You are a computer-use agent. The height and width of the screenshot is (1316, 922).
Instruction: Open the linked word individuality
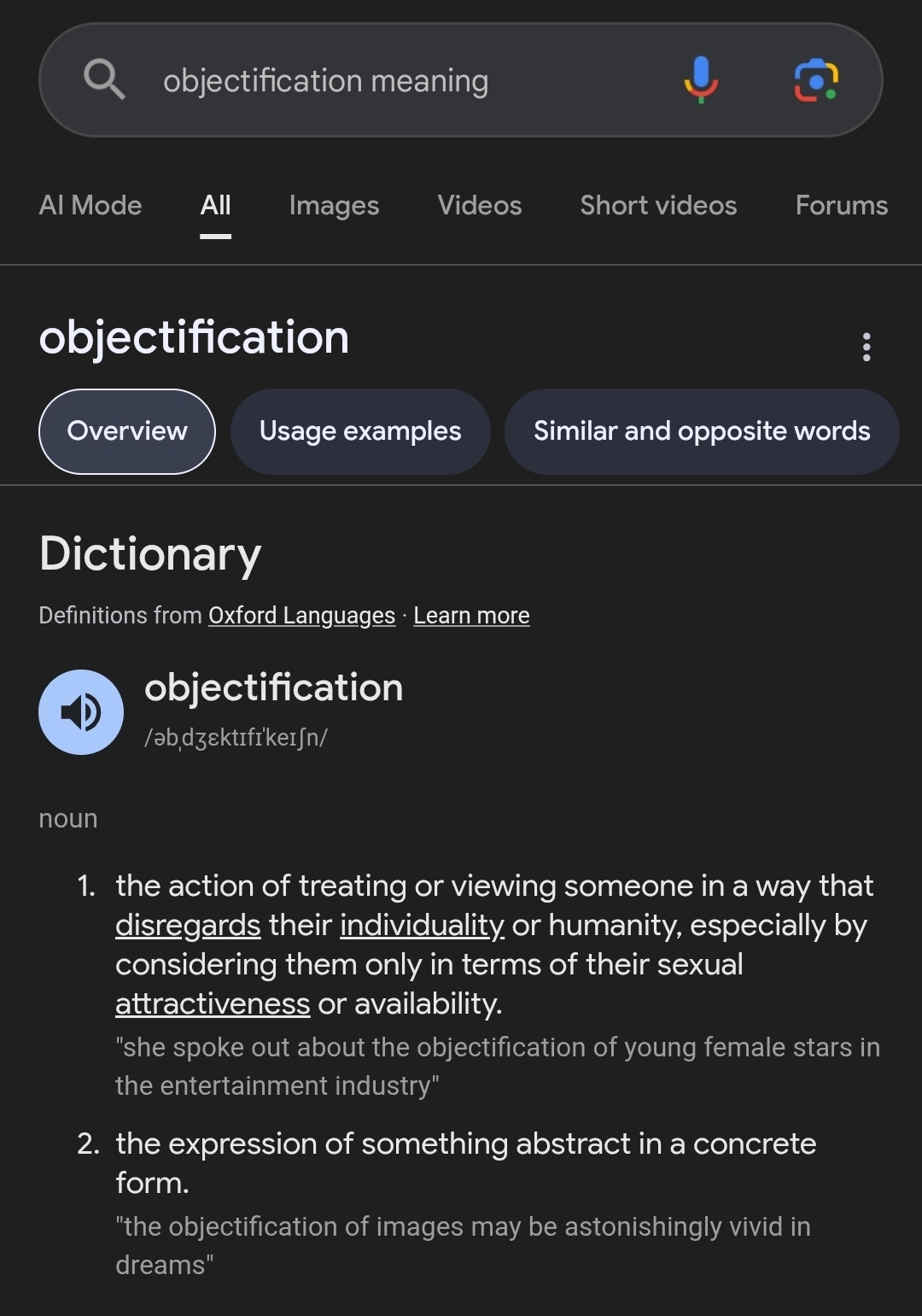[422, 926]
